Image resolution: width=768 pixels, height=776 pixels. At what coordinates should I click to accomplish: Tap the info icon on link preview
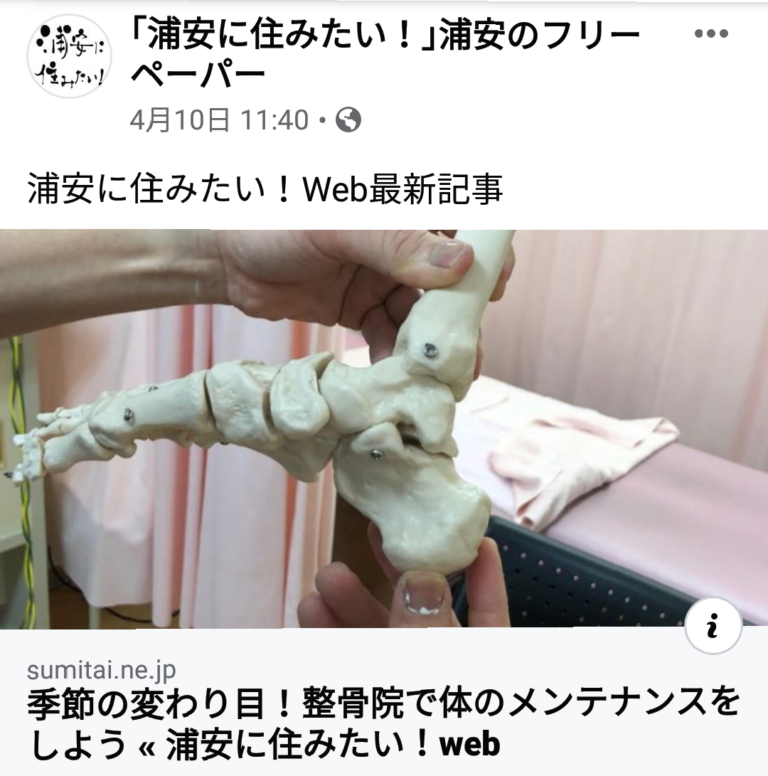[711, 627]
